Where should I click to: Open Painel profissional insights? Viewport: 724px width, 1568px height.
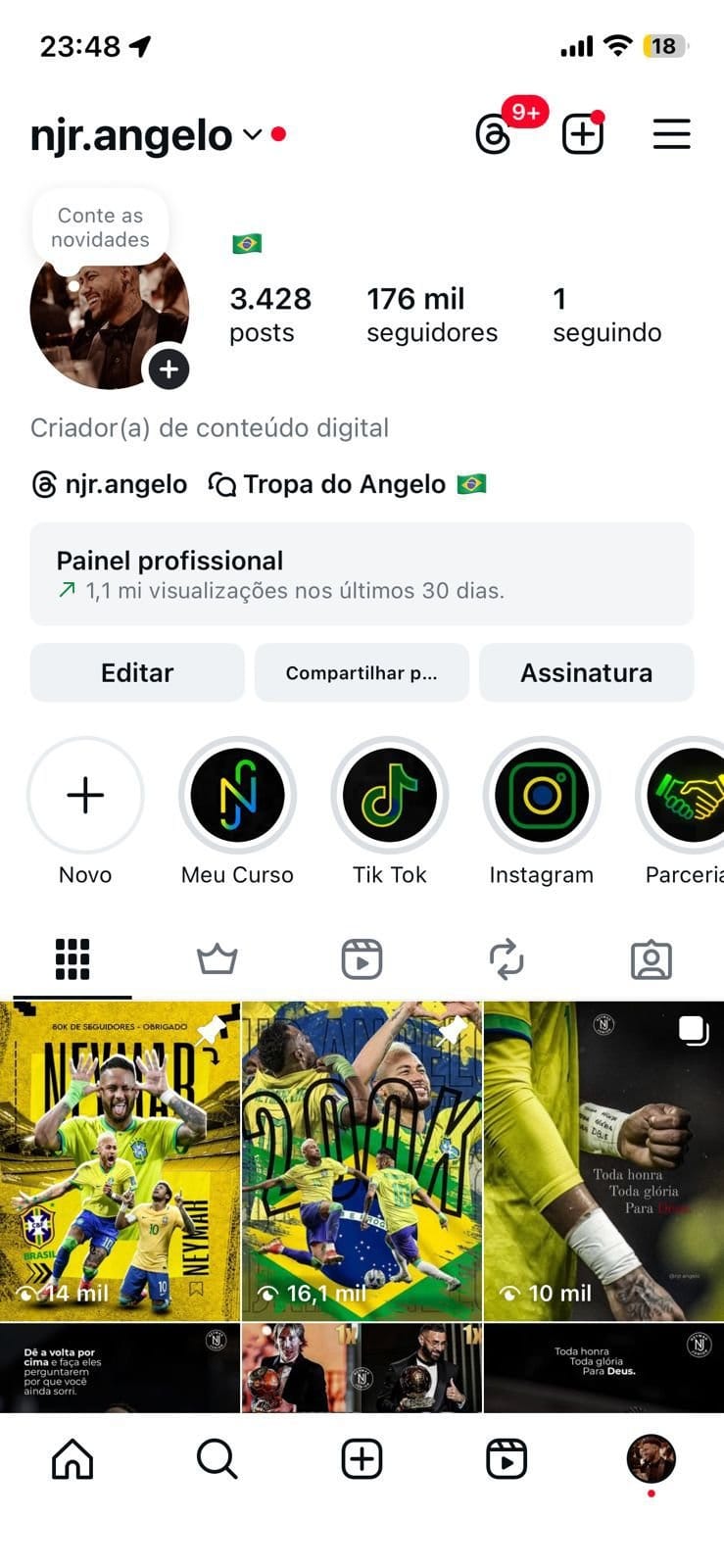coord(362,574)
